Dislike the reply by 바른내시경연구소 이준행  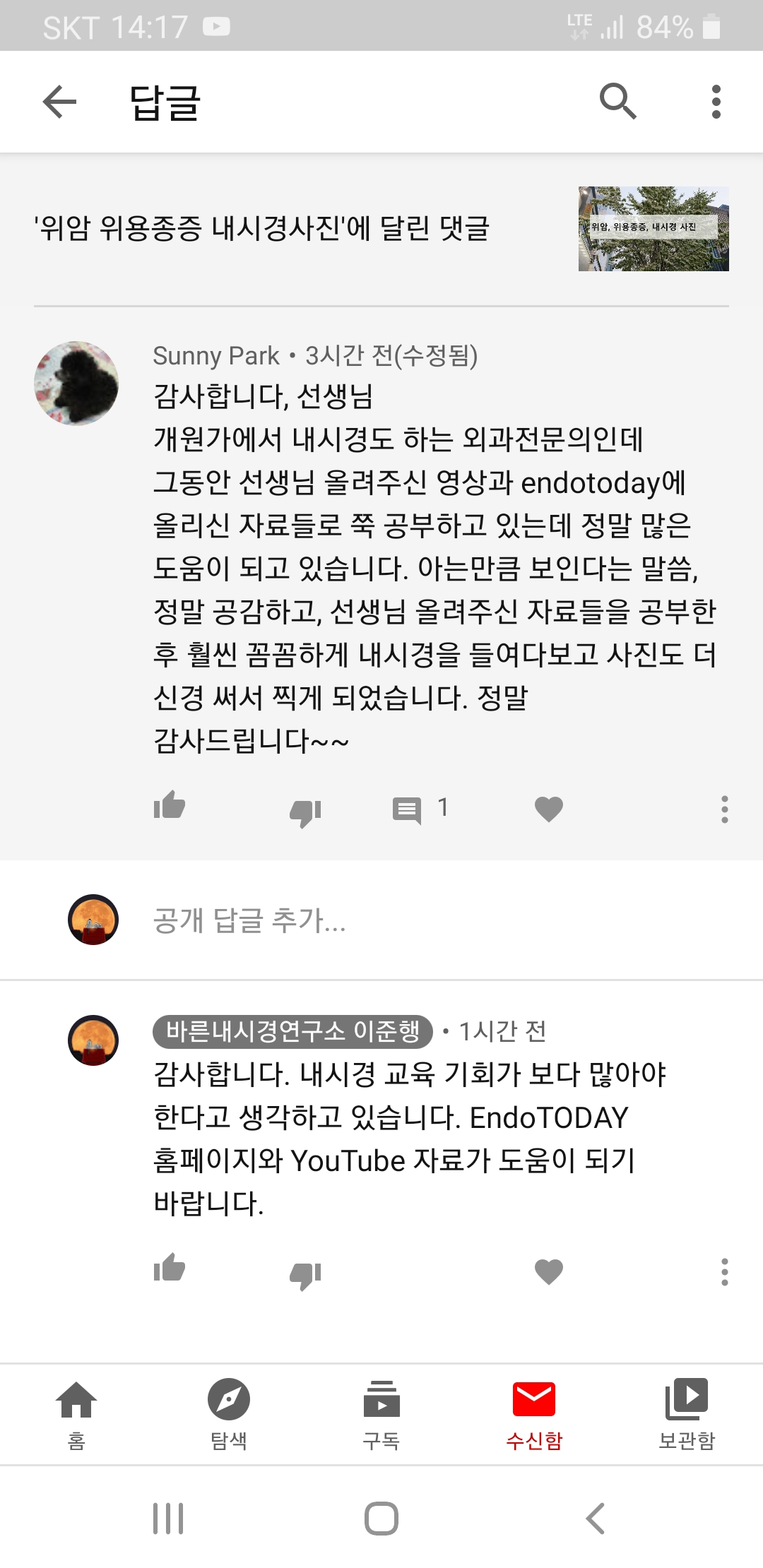click(305, 1276)
